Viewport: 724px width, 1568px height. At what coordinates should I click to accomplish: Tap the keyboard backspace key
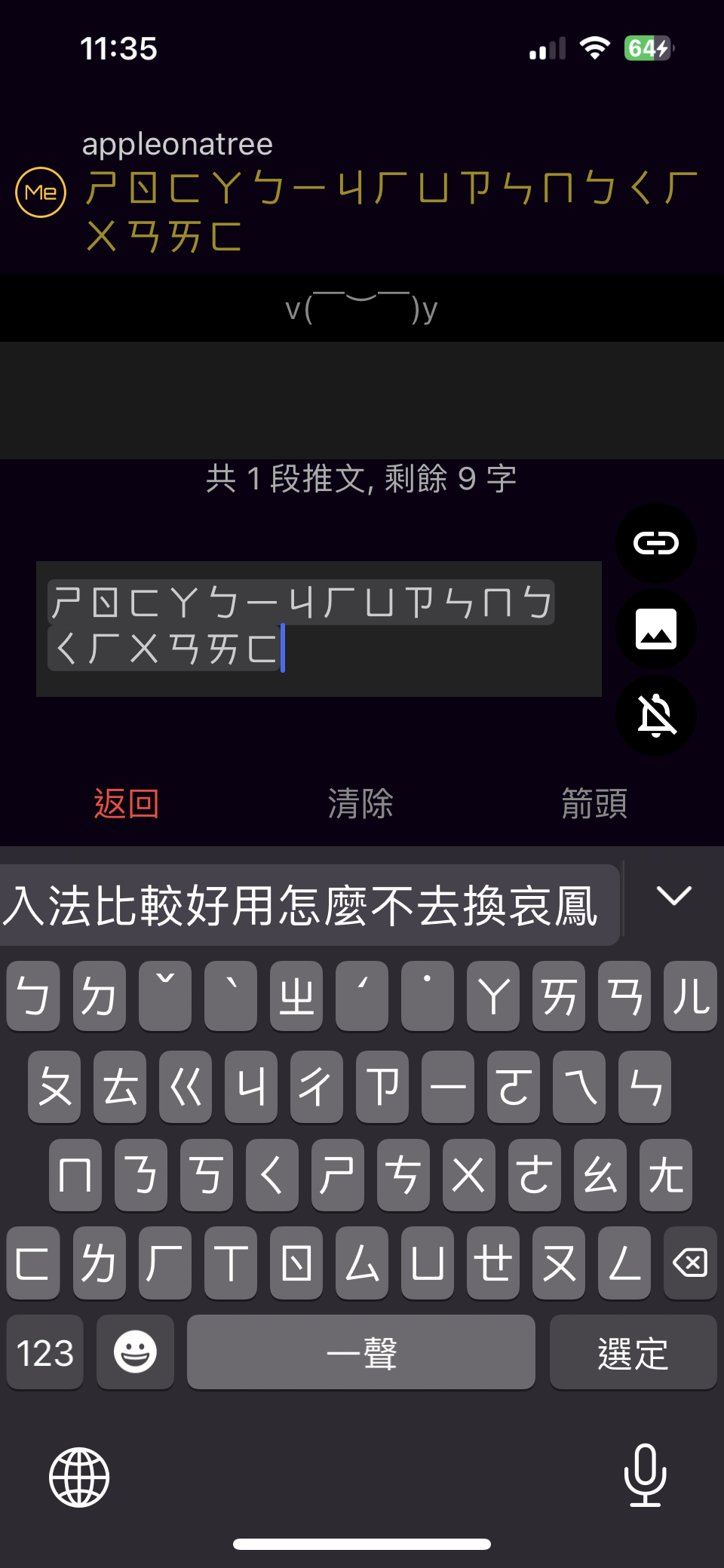pos(689,1263)
